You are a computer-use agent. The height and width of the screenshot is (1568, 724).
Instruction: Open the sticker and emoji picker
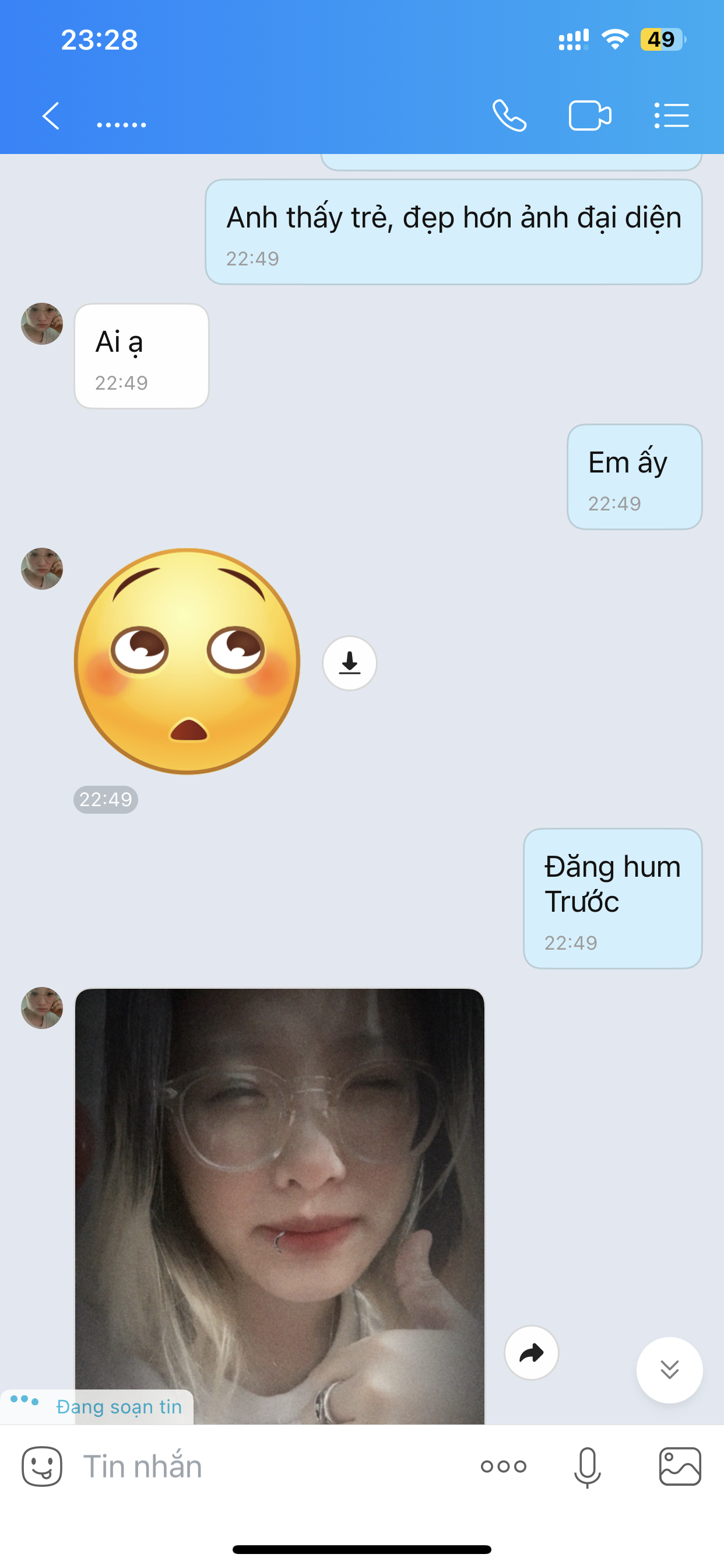click(x=42, y=1467)
